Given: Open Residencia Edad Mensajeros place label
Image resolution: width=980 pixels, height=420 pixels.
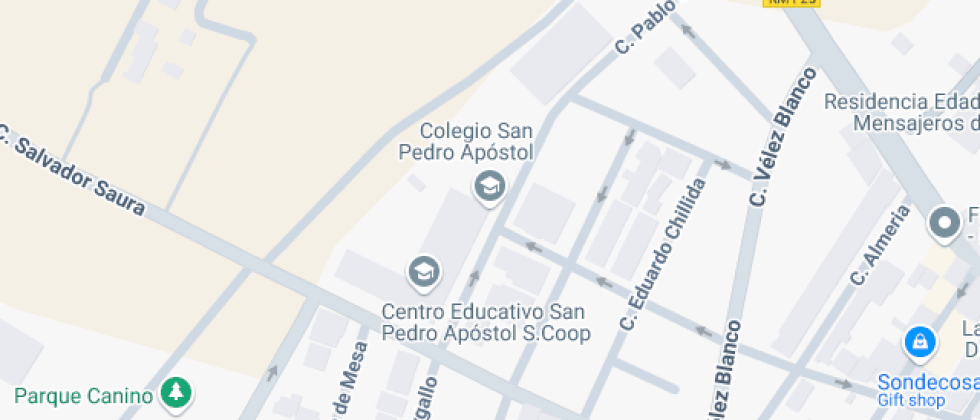Looking at the screenshot, I should click(x=900, y=112).
